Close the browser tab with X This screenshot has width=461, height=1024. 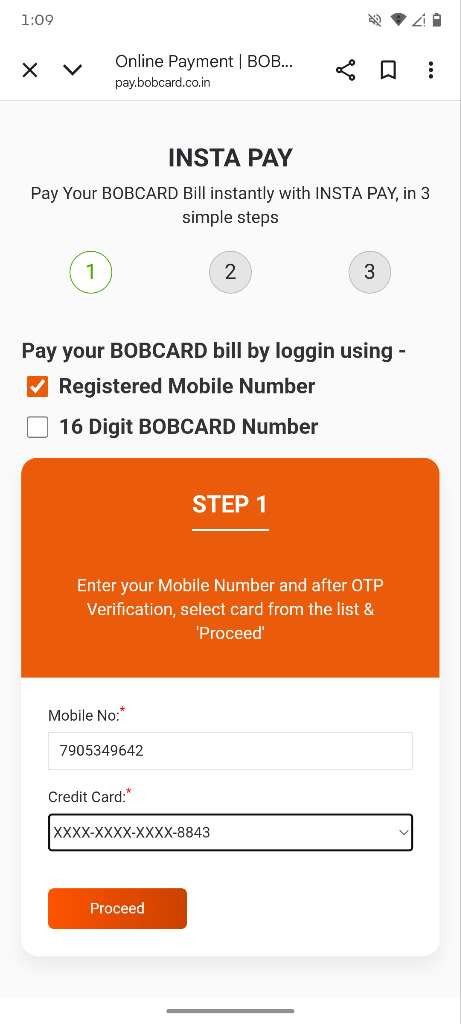pyautogui.click(x=30, y=70)
